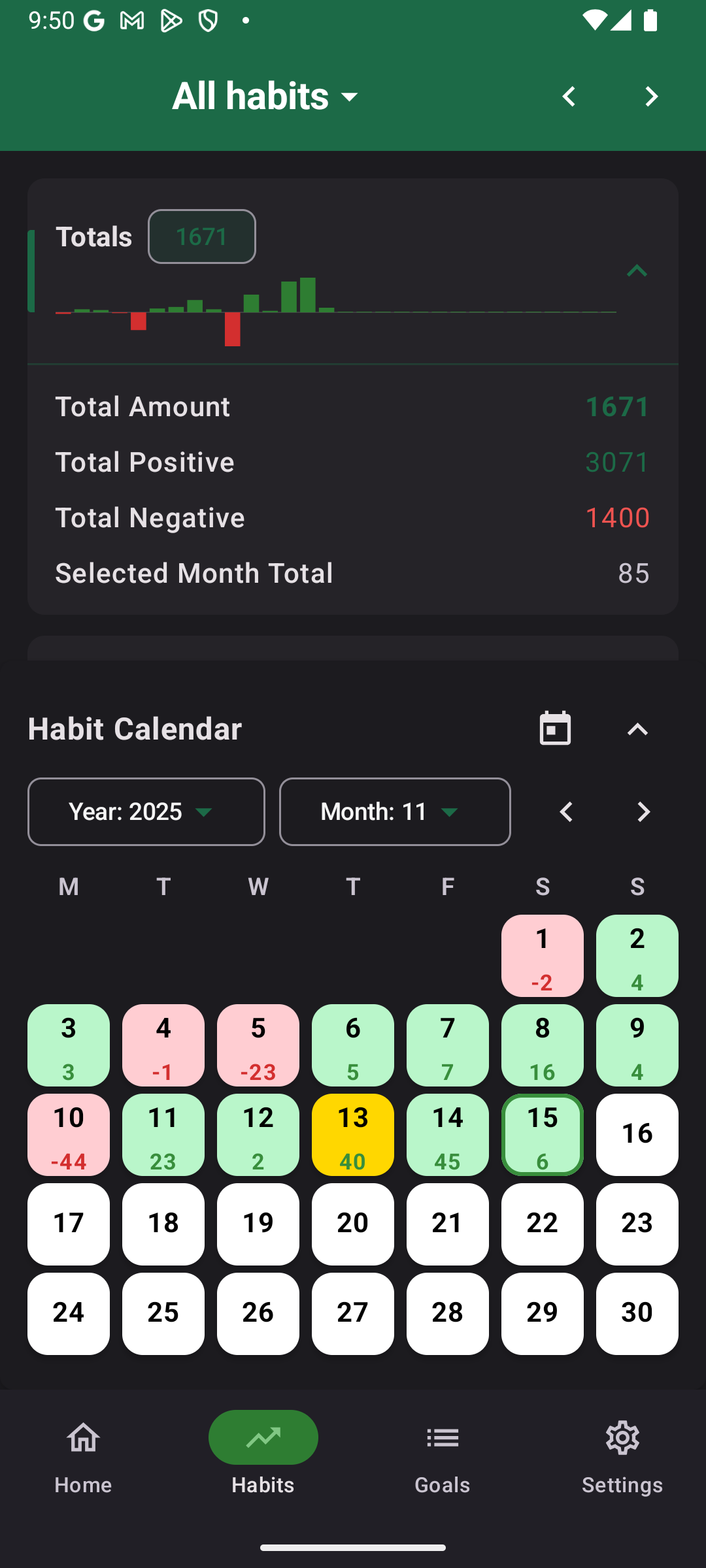The width and height of the screenshot is (706, 1568).
Task: Open the Home tab icon
Action: (x=82, y=1437)
